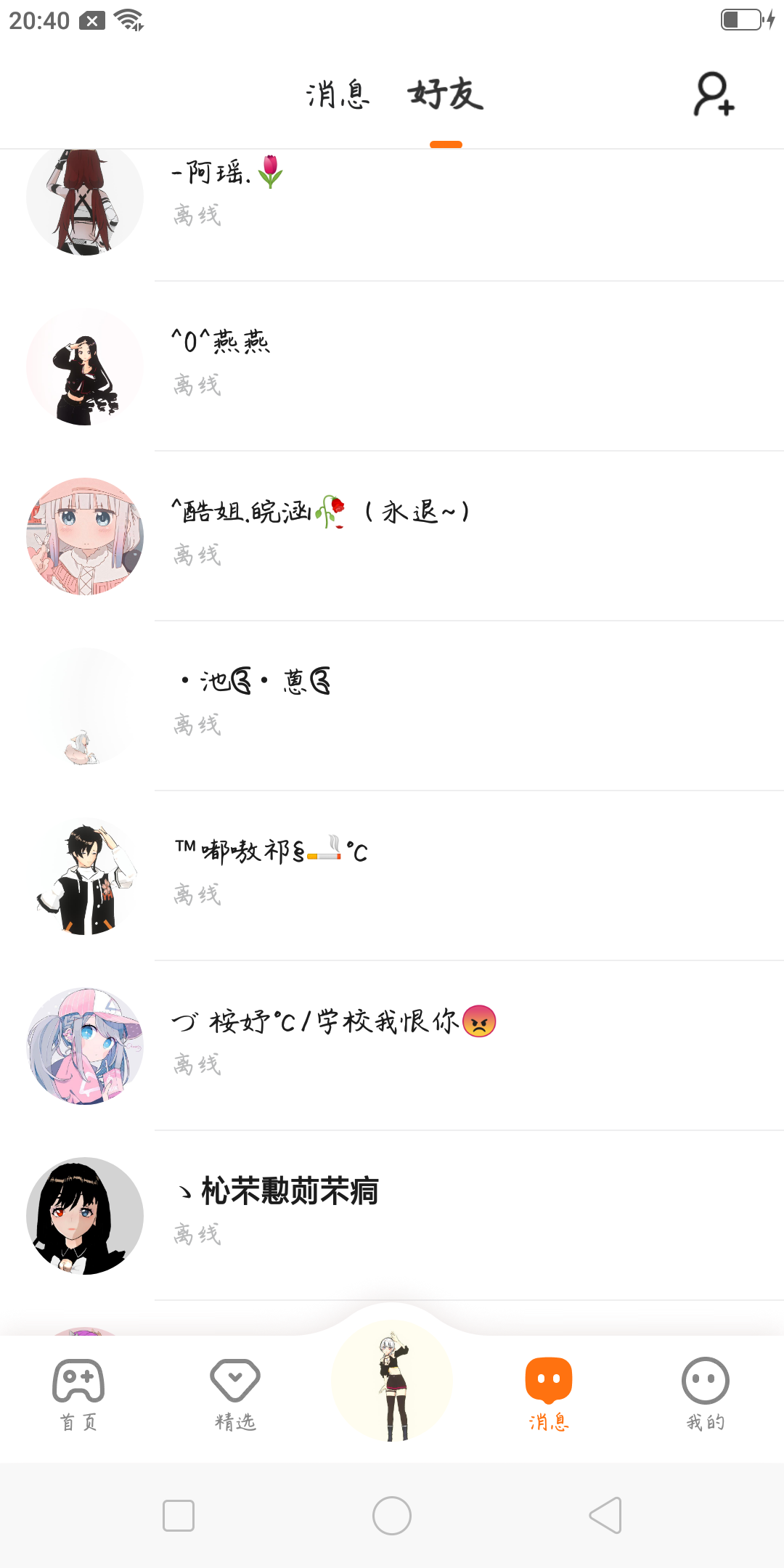Open friend づ 桉妤℃/学校我恨你
784x1568 pixels.
(392, 1045)
